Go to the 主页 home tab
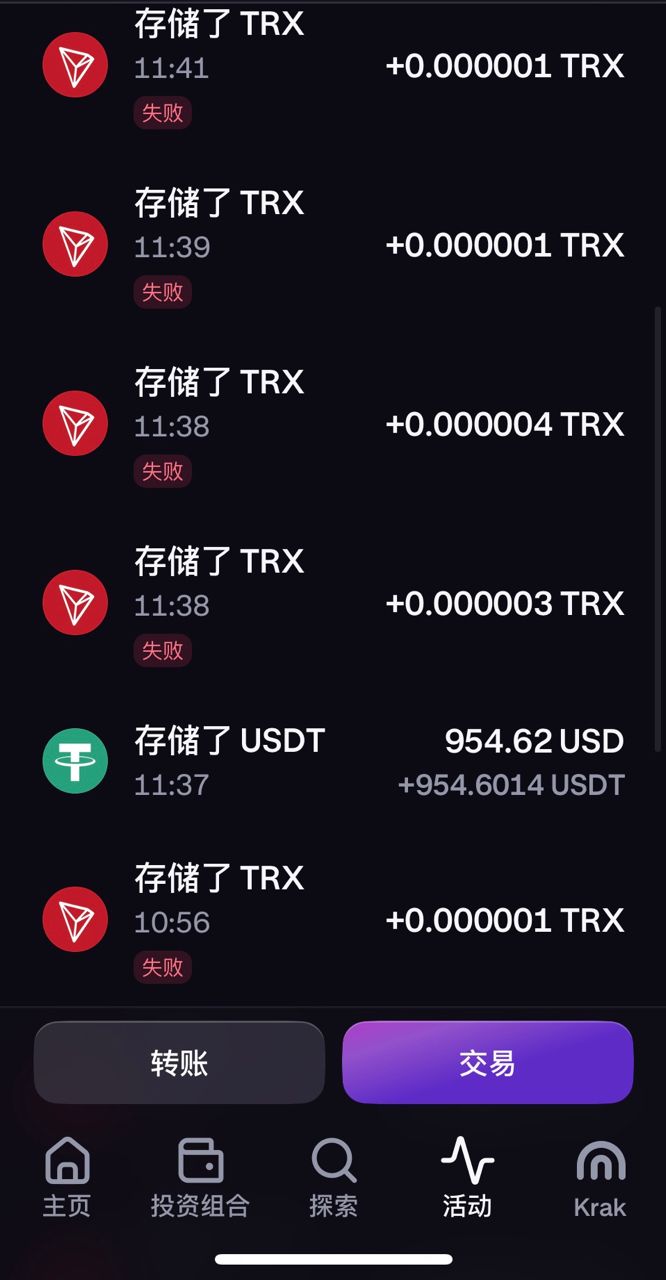Viewport: 666px width, 1280px height. 67,1178
